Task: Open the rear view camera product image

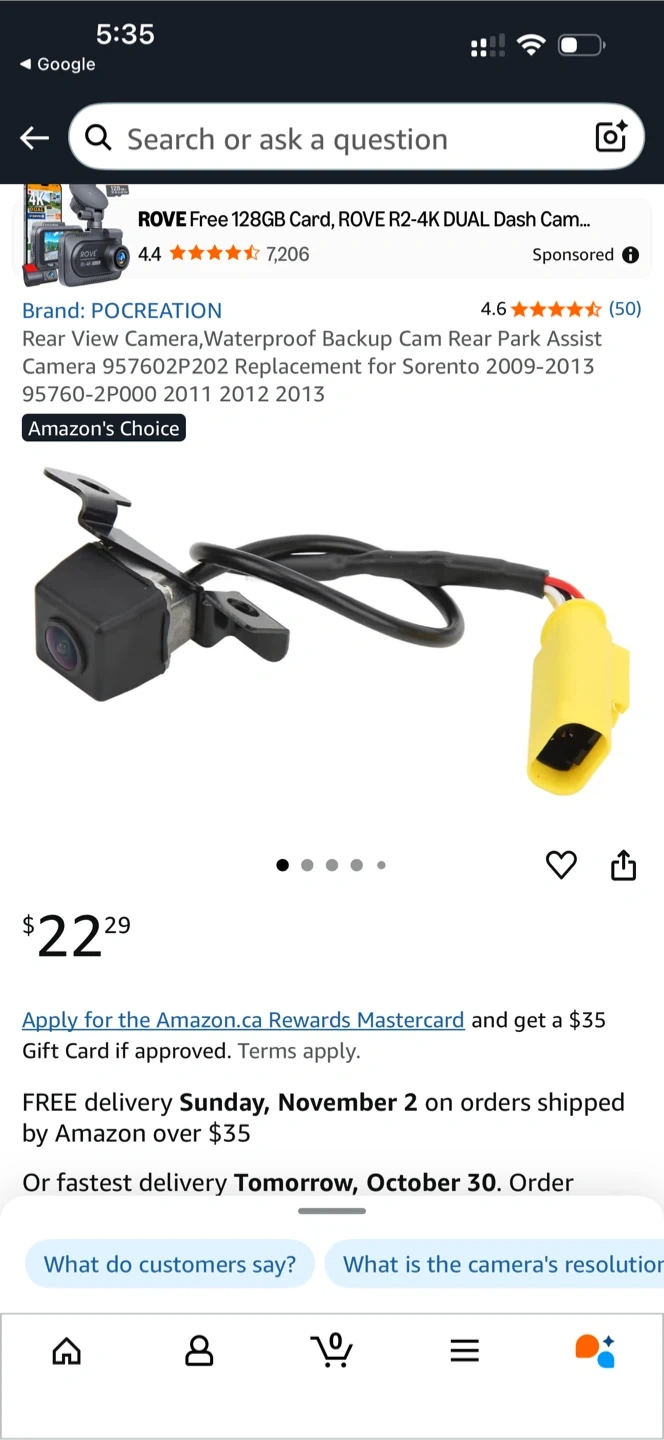Action: pos(330,630)
